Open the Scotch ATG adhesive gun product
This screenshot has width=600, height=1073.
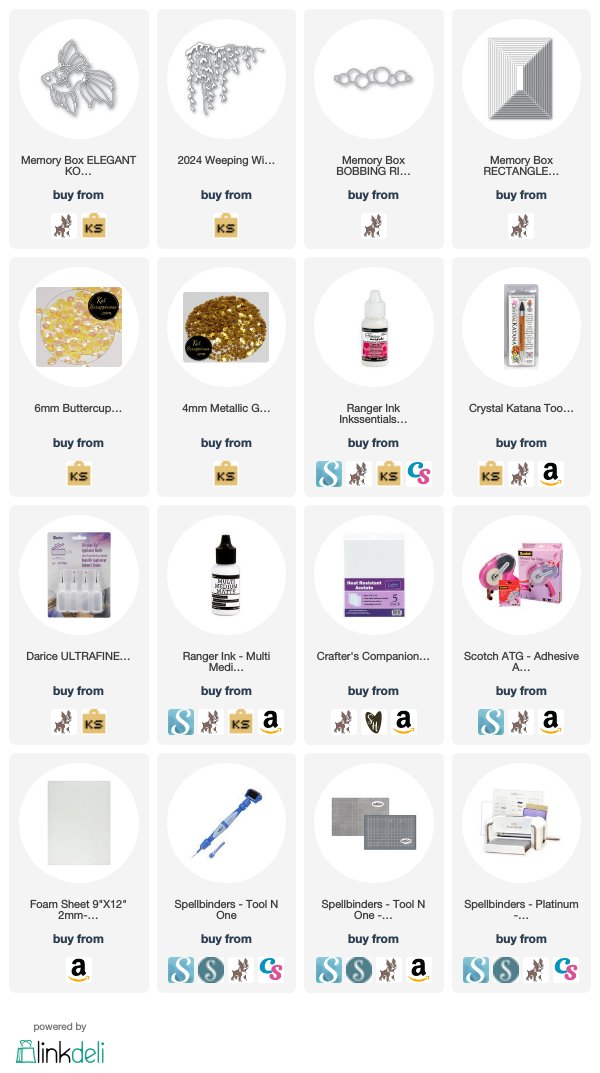click(521, 575)
